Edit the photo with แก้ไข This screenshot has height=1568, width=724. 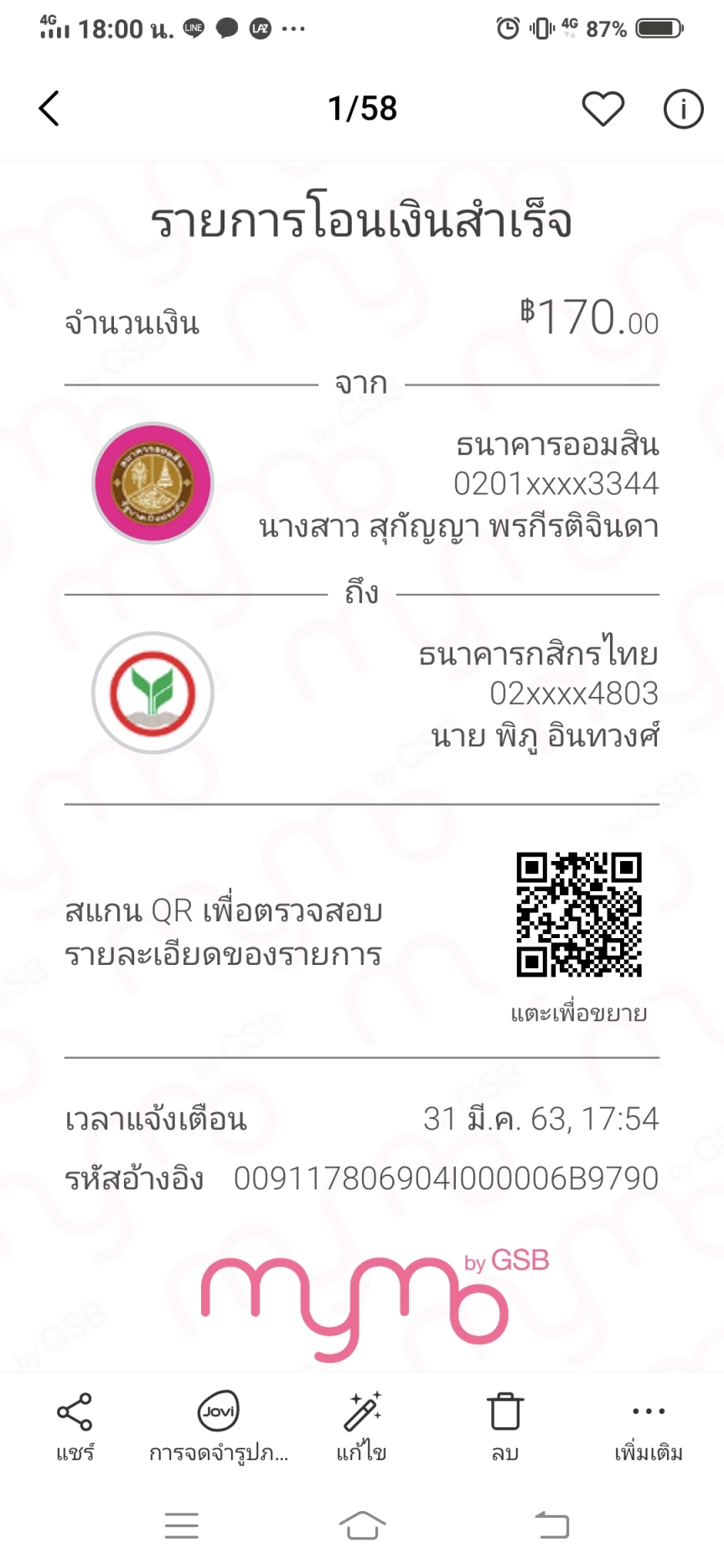coord(362,1426)
